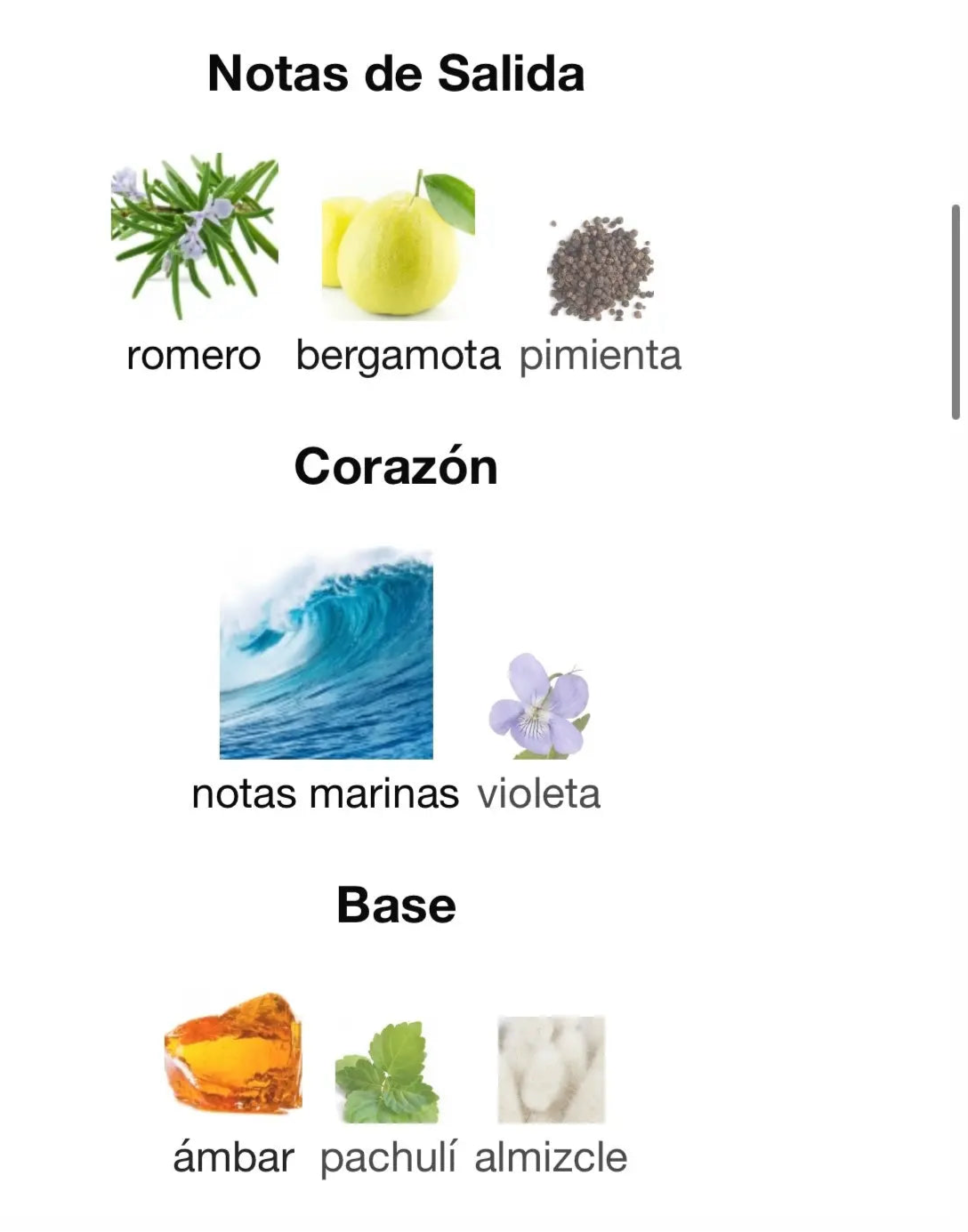968x1232 pixels.
Task: Tap the violeta note
Action: point(539,706)
